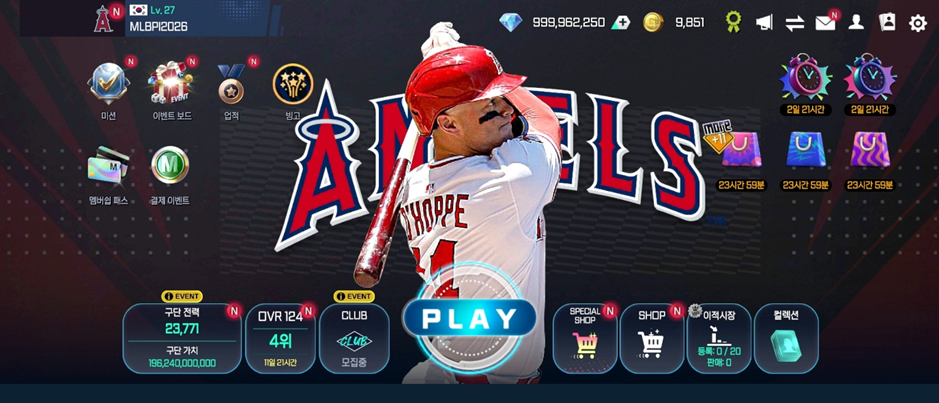Screen dimensions: 939x403
Task: Open the 결제 이벤트 payment event
Action: coord(170,172)
